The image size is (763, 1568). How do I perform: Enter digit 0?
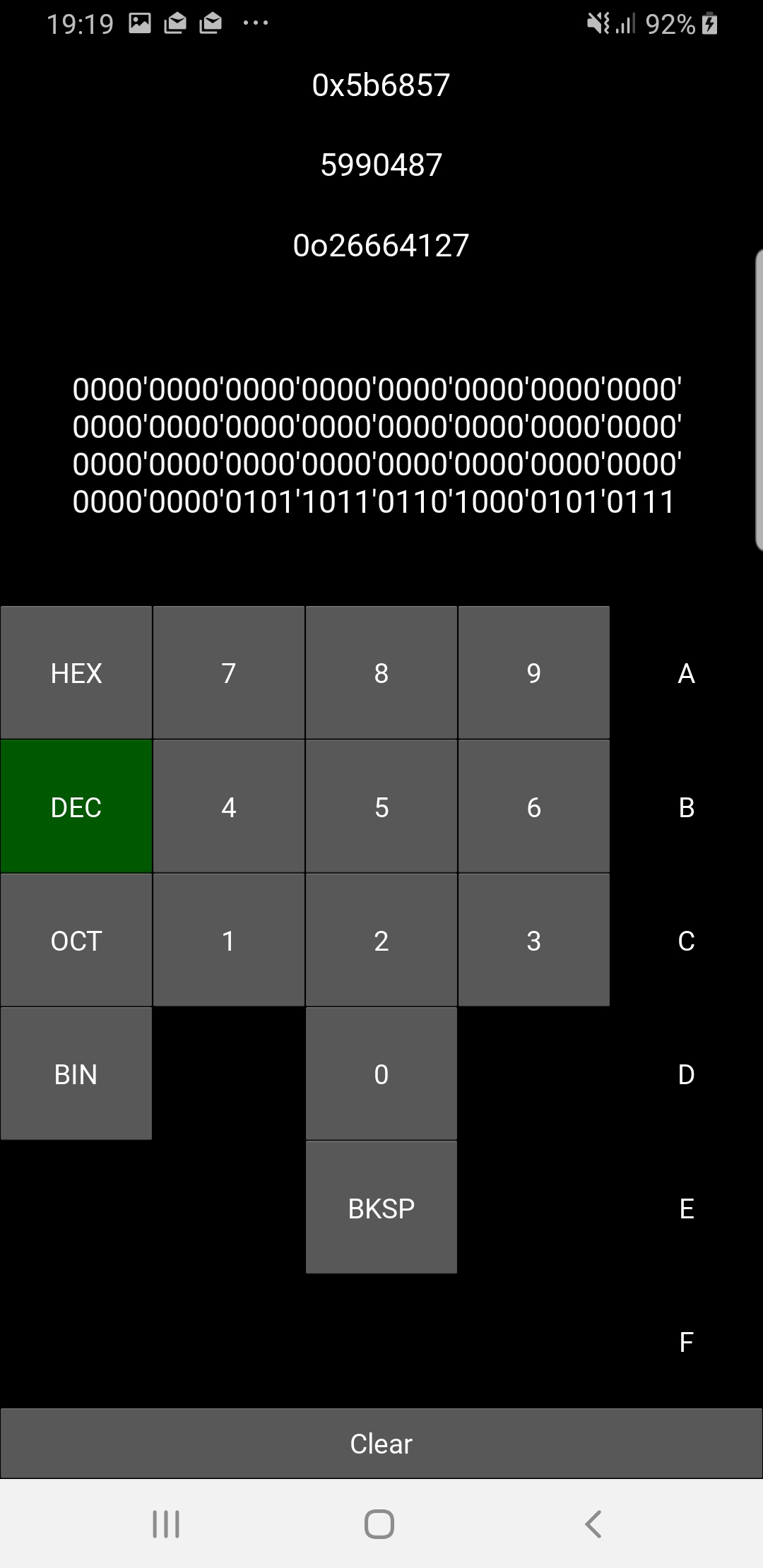tap(381, 1074)
